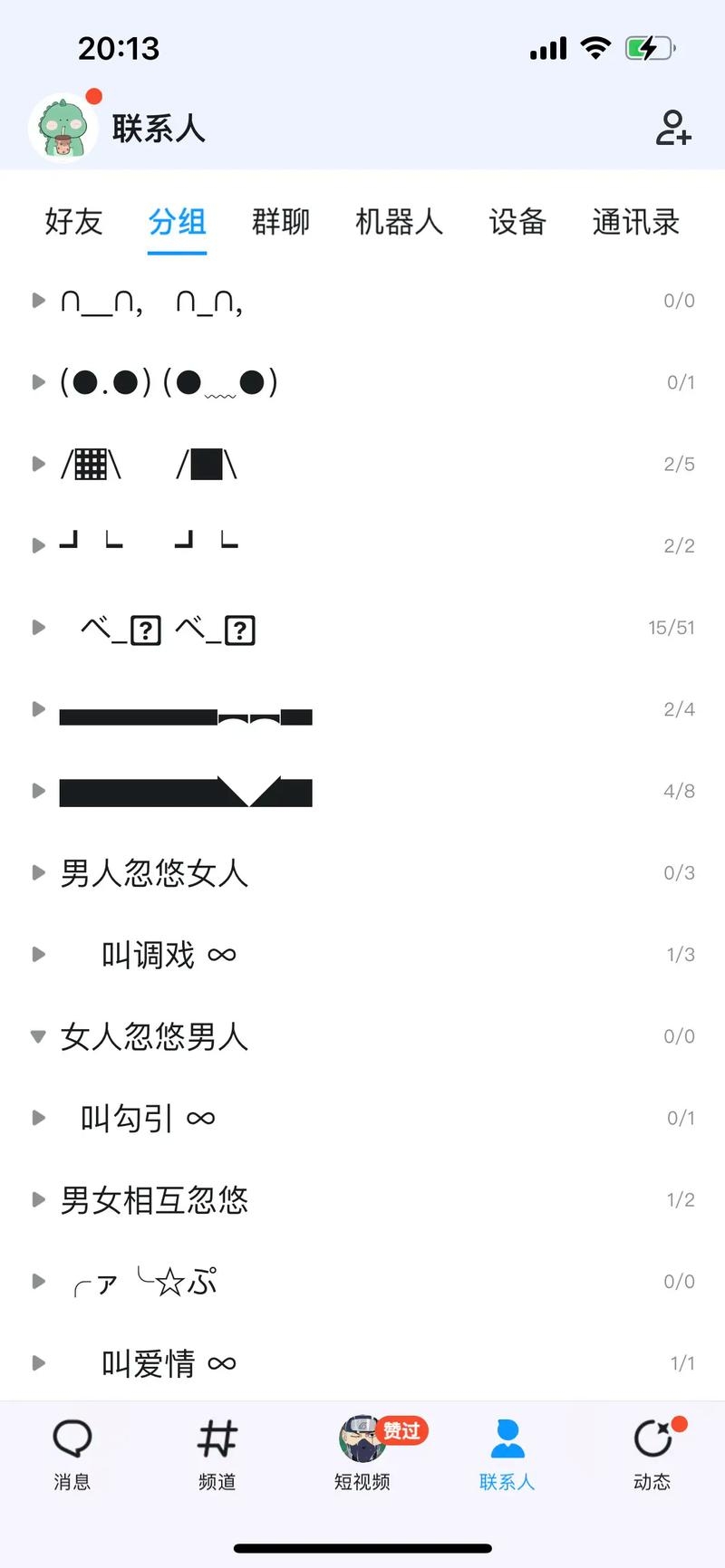This screenshot has height=1568, width=725.
Task: Open the 设备 section
Action: click(x=517, y=224)
